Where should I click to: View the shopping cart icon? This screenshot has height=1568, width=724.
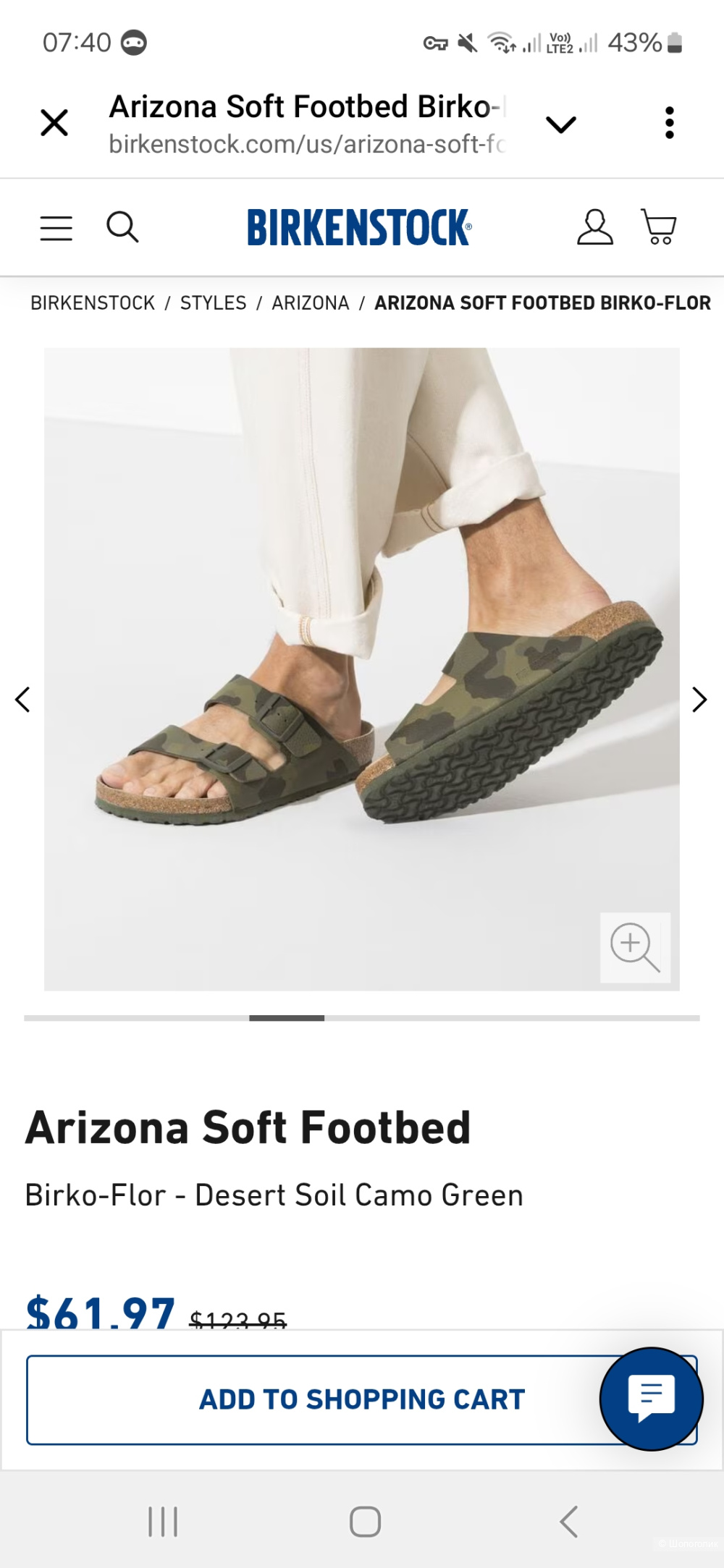(x=659, y=226)
